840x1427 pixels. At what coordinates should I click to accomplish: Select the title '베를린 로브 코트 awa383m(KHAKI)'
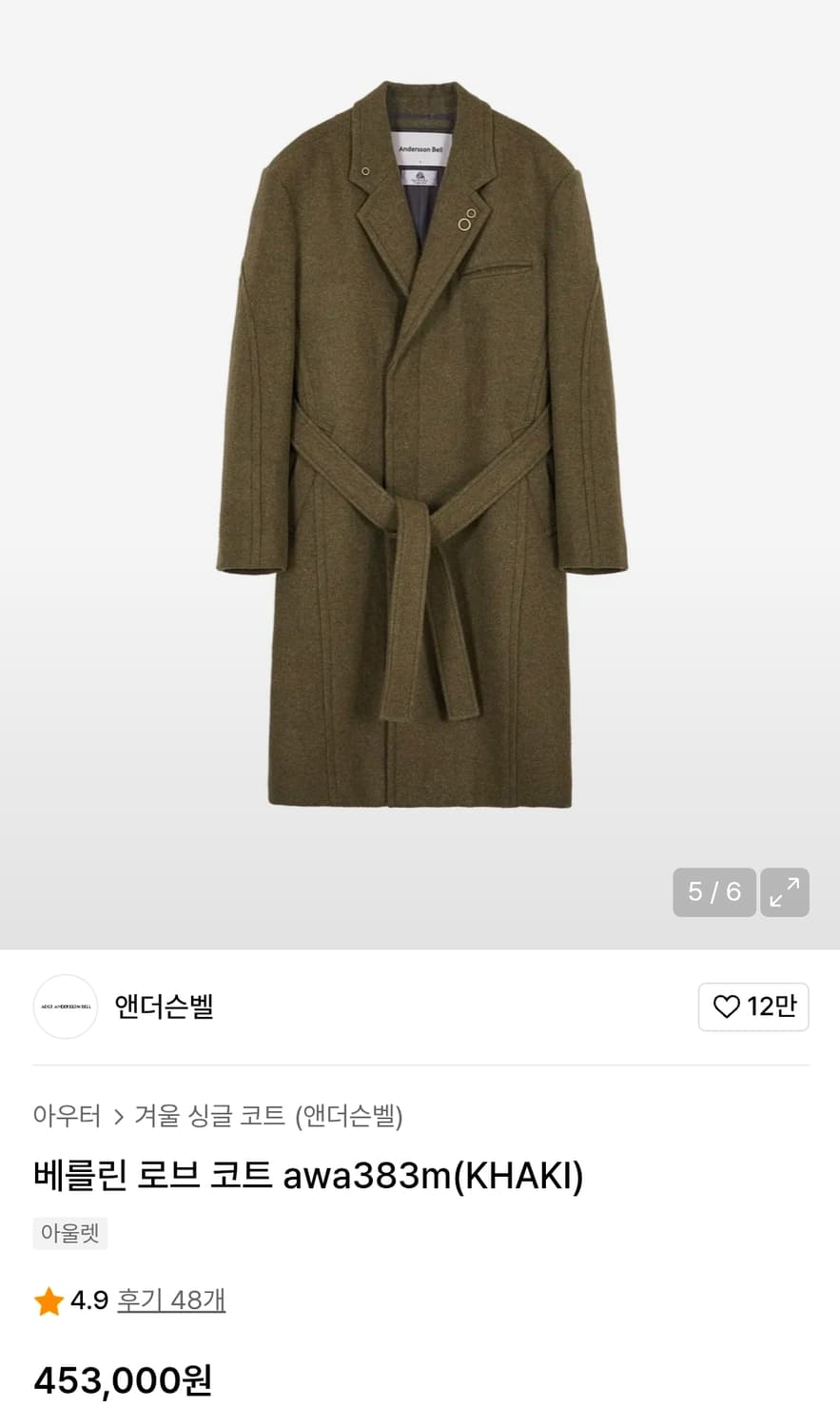coord(307,1175)
